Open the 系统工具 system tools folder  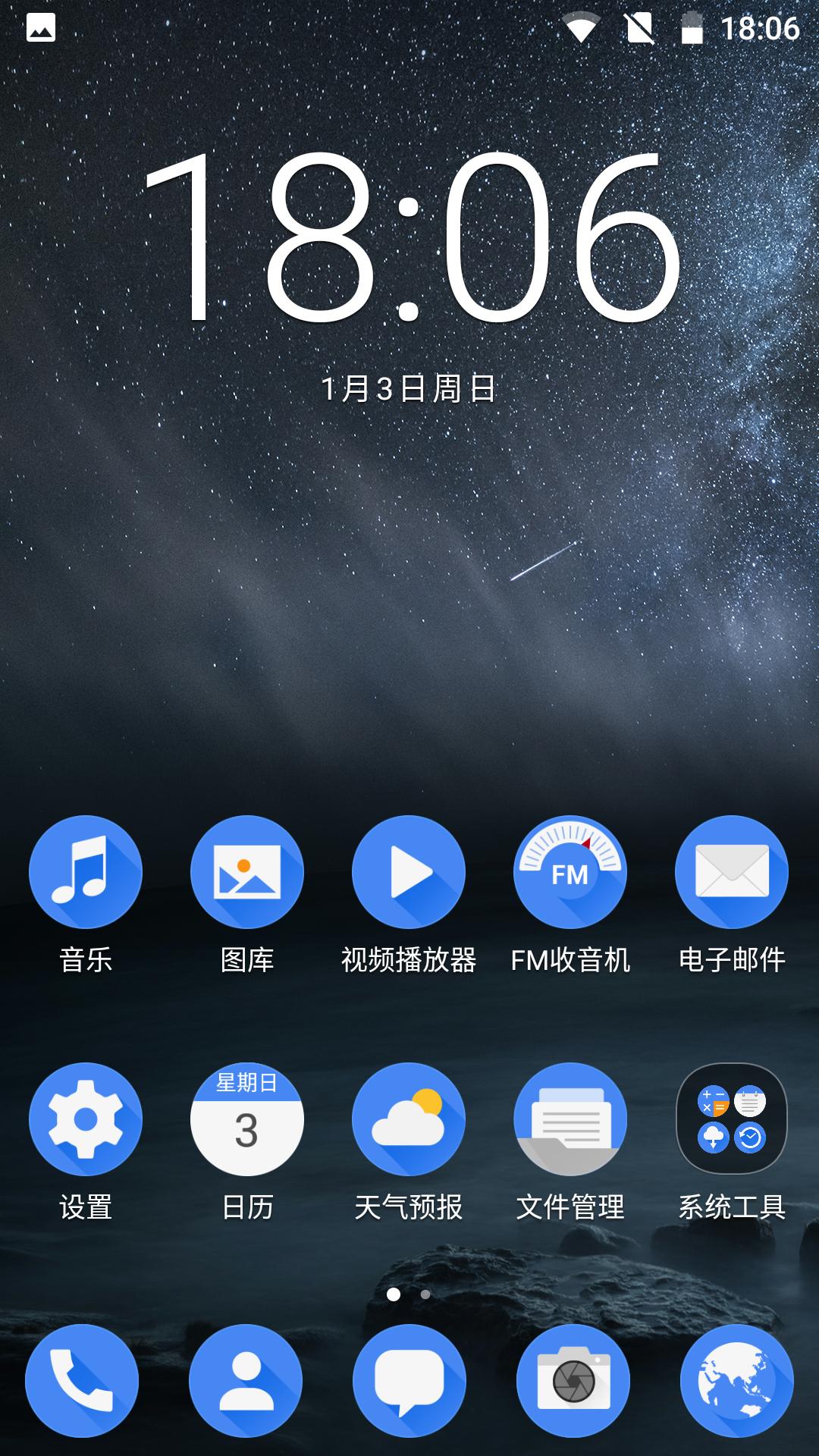(x=732, y=1119)
